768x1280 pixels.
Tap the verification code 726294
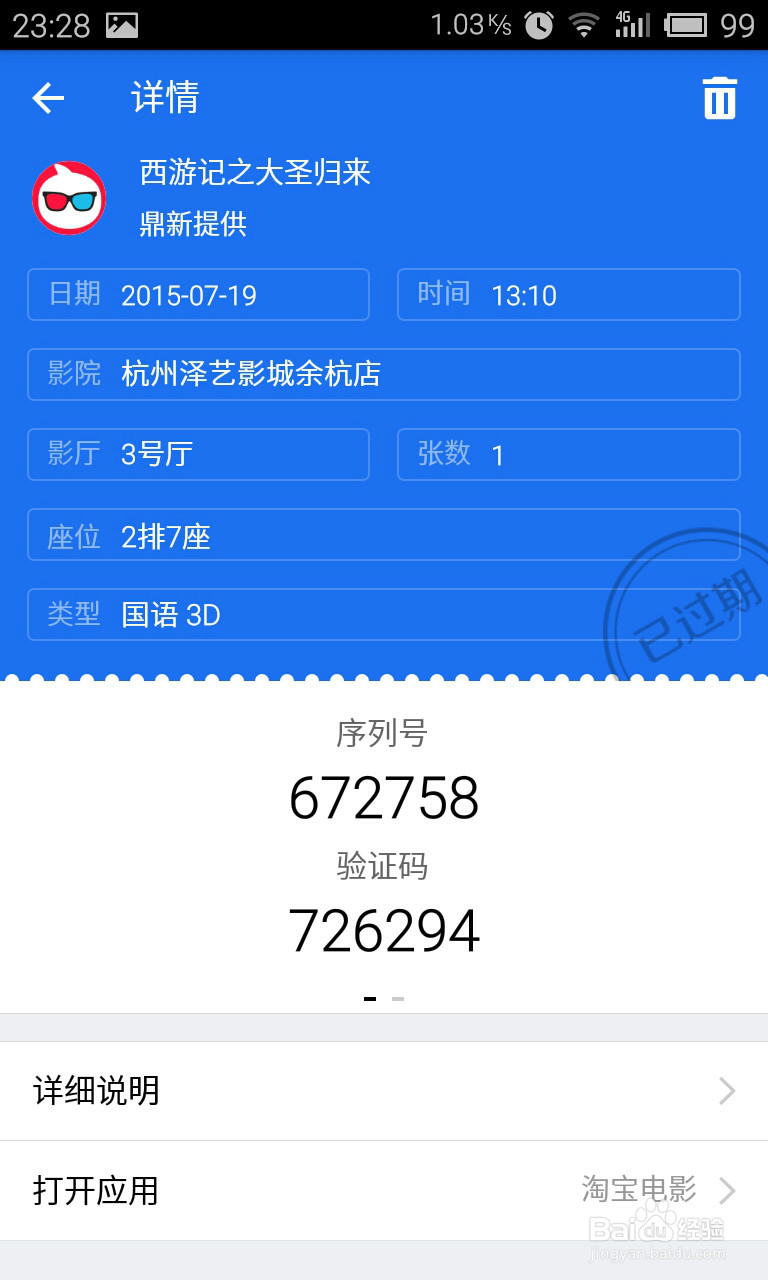click(384, 930)
